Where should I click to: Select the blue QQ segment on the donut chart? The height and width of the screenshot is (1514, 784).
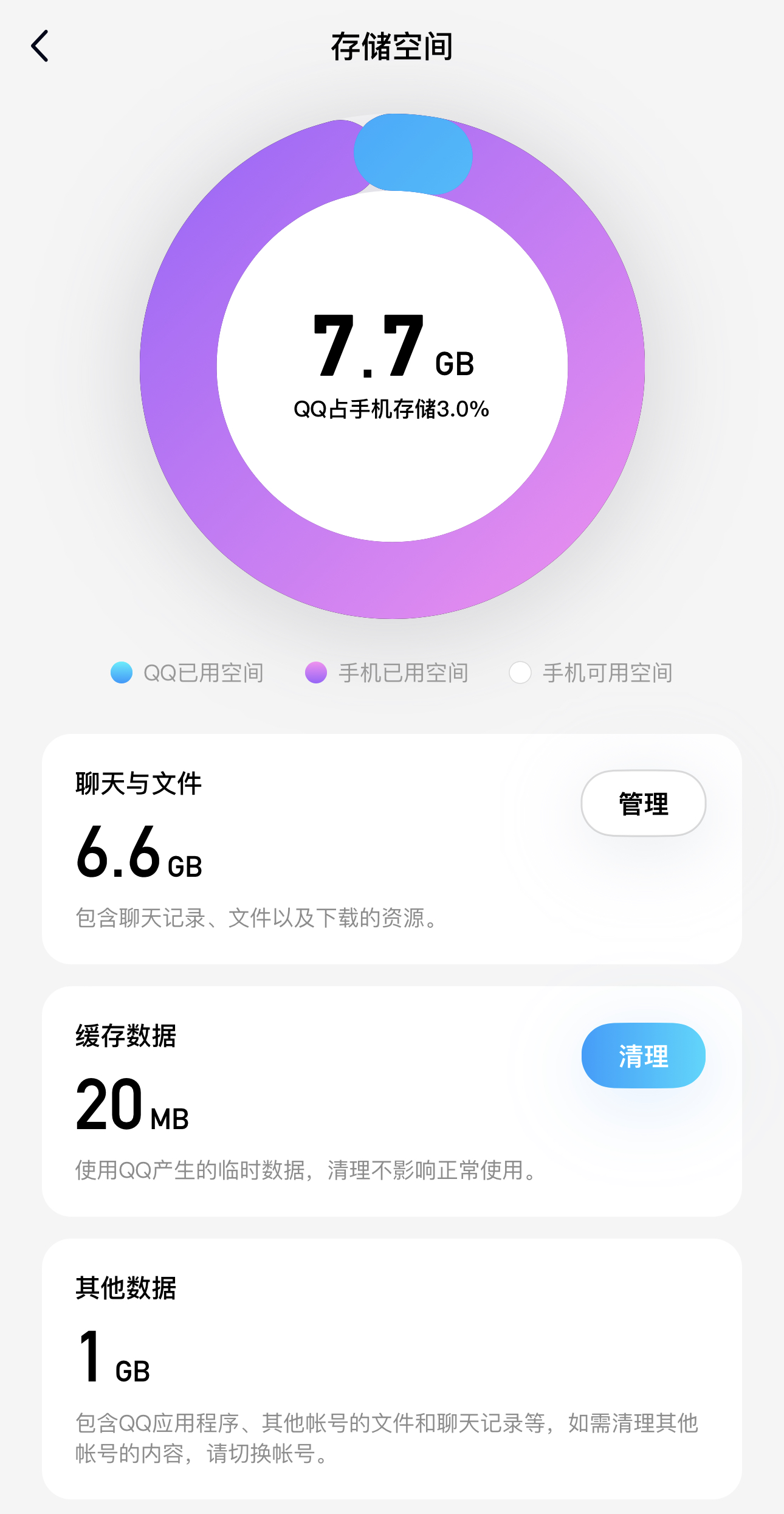[412, 154]
